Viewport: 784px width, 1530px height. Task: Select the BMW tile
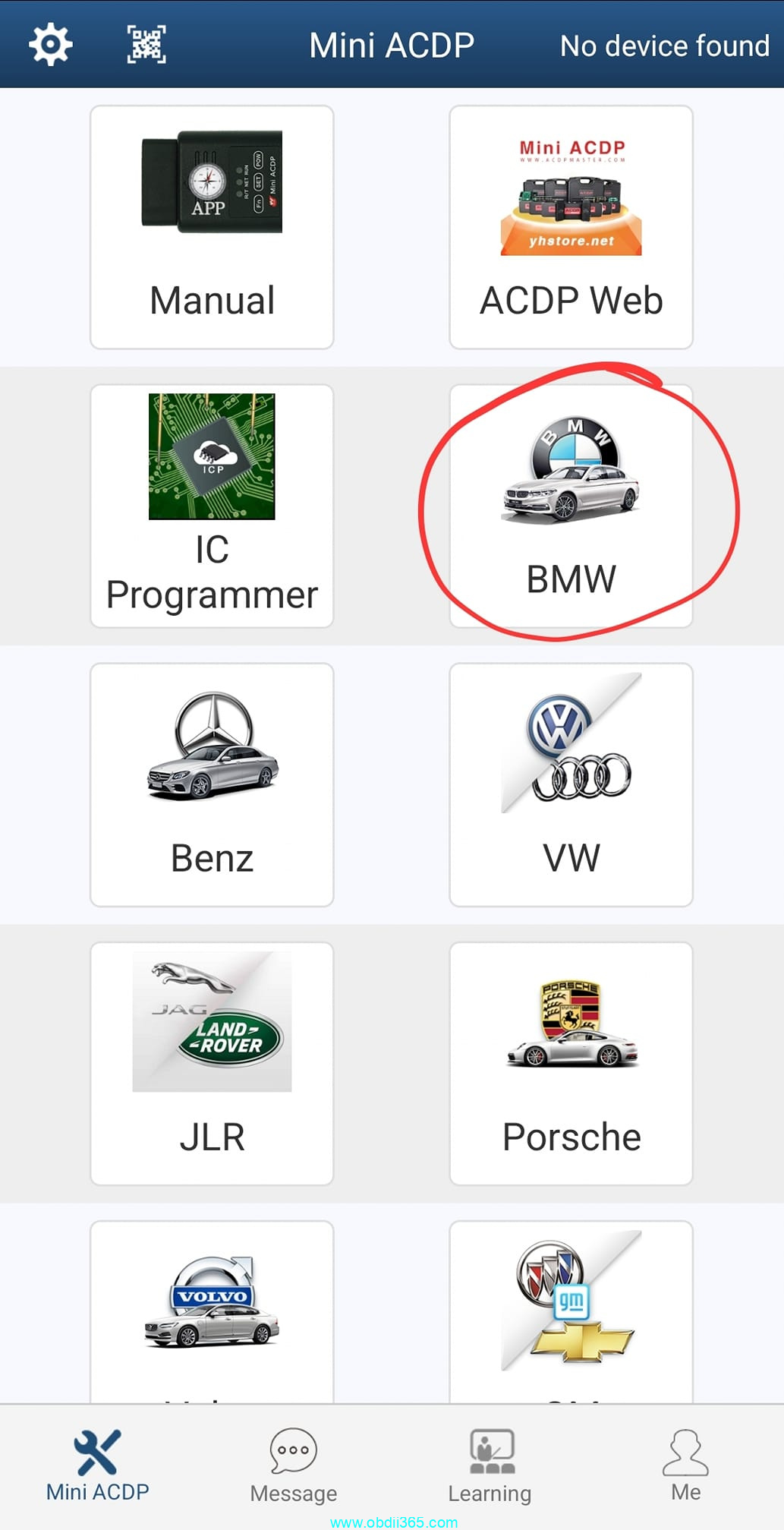pyautogui.click(x=571, y=506)
